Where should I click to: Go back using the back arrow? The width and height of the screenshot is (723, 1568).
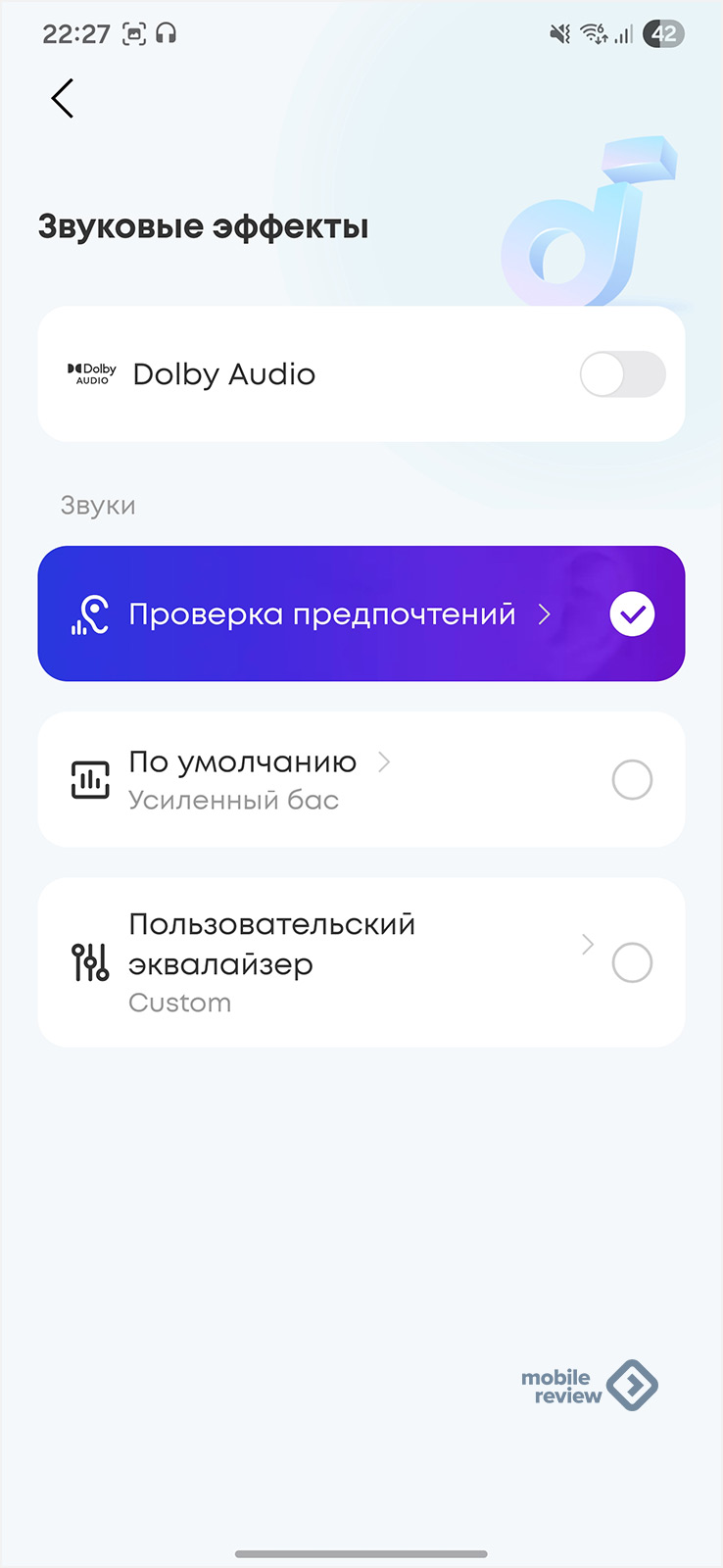click(x=63, y=99)
